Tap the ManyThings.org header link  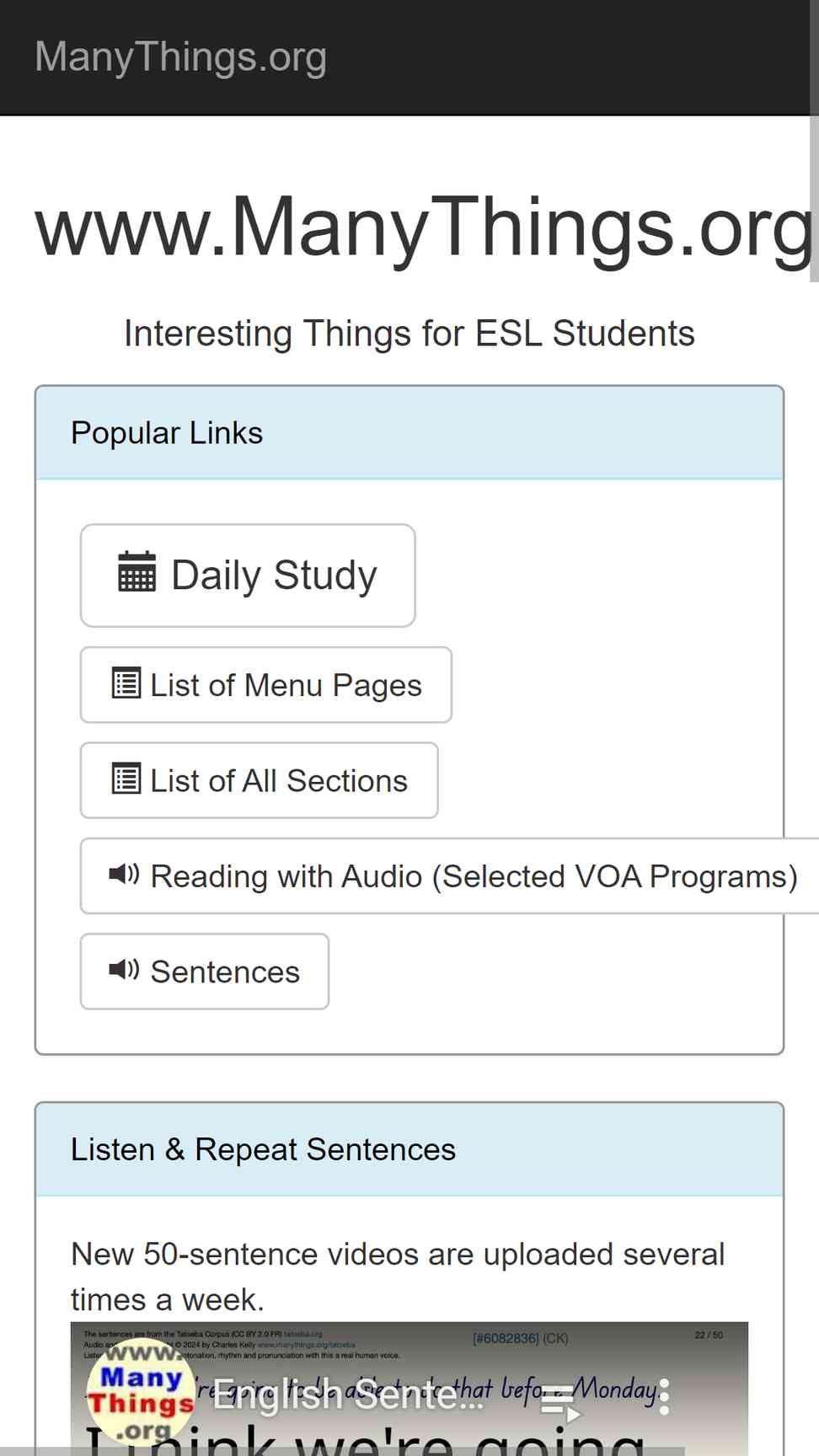click(180, 57)
